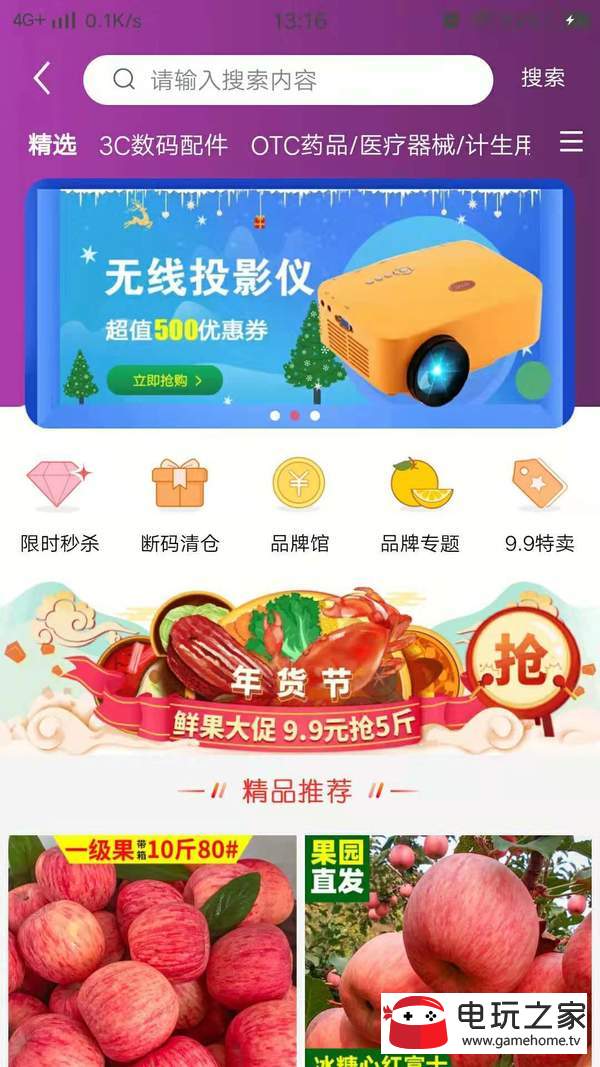Open the 无线投影仪 coupon banner
This screenshot has width=600, height=1067.
(300, 303)
